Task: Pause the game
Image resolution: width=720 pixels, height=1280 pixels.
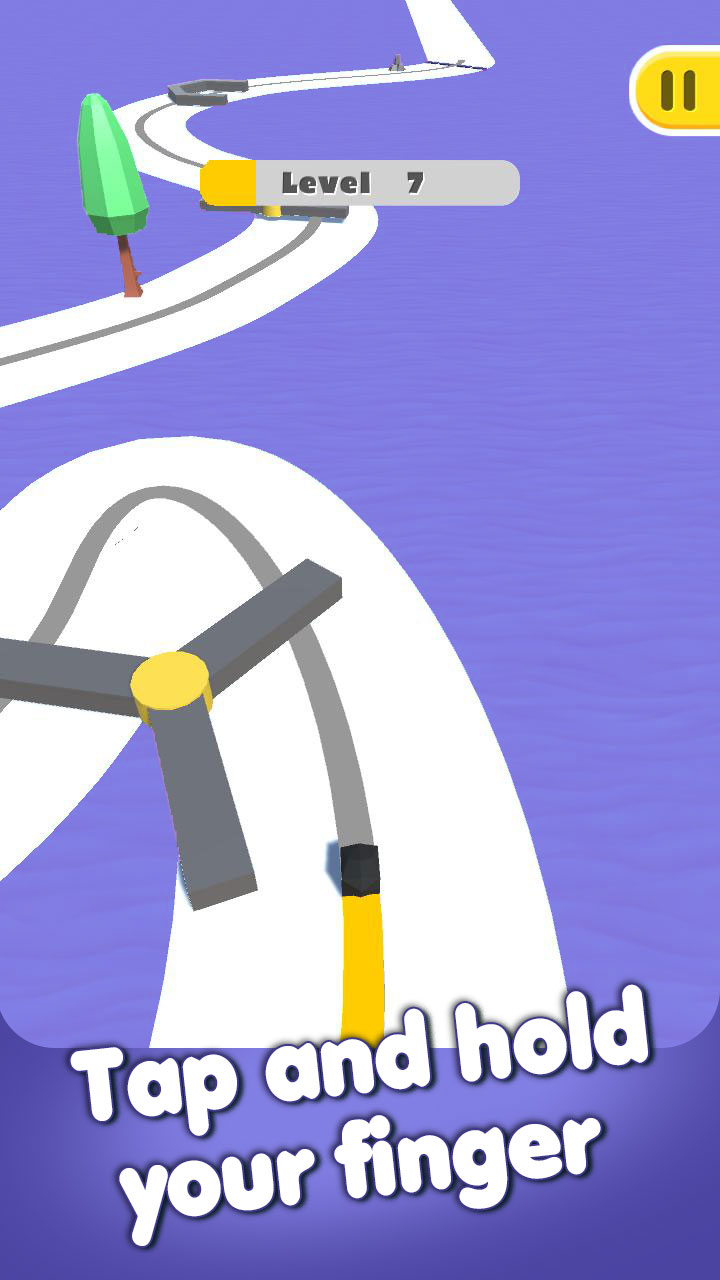Action: [x=677, y=90]
